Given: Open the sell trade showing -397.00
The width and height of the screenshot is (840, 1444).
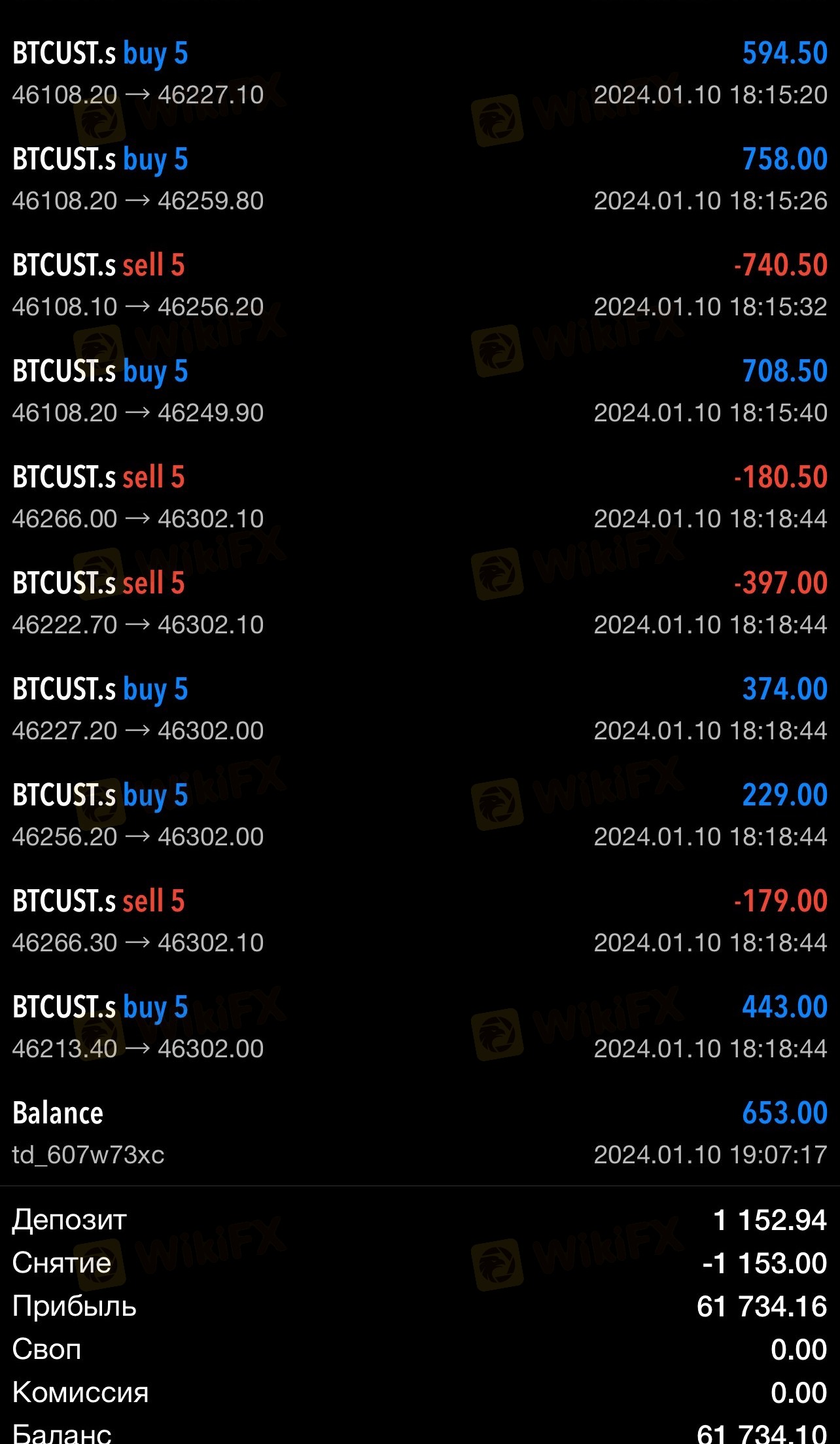Looking at the screenshot, I should tap(420, 603).
